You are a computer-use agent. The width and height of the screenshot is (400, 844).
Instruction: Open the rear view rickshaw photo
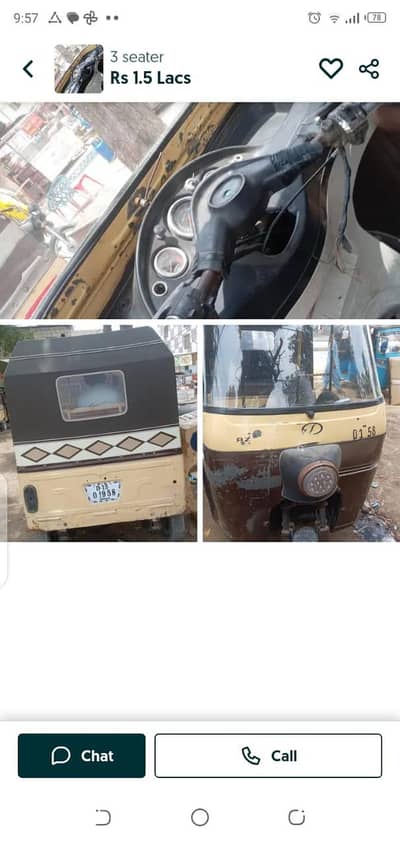[x=98, y=433]
